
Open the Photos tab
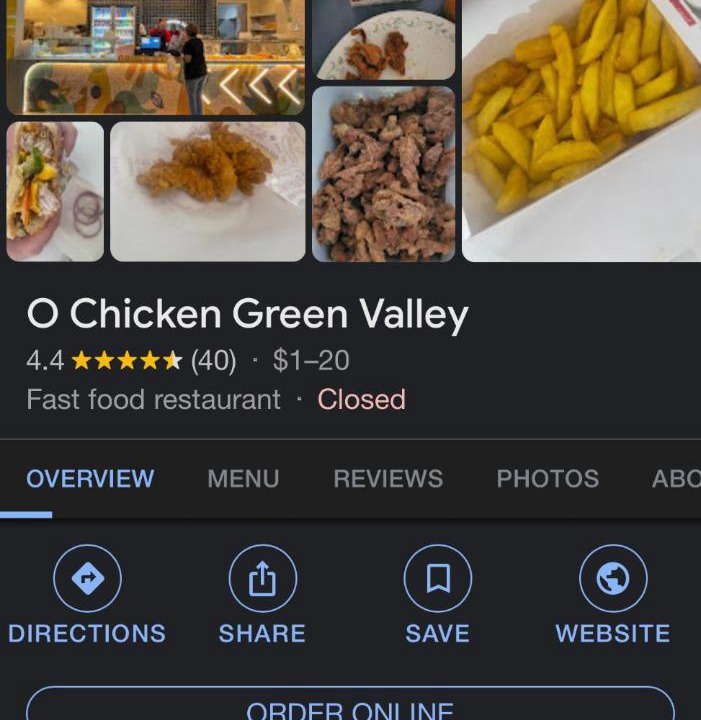548,479
